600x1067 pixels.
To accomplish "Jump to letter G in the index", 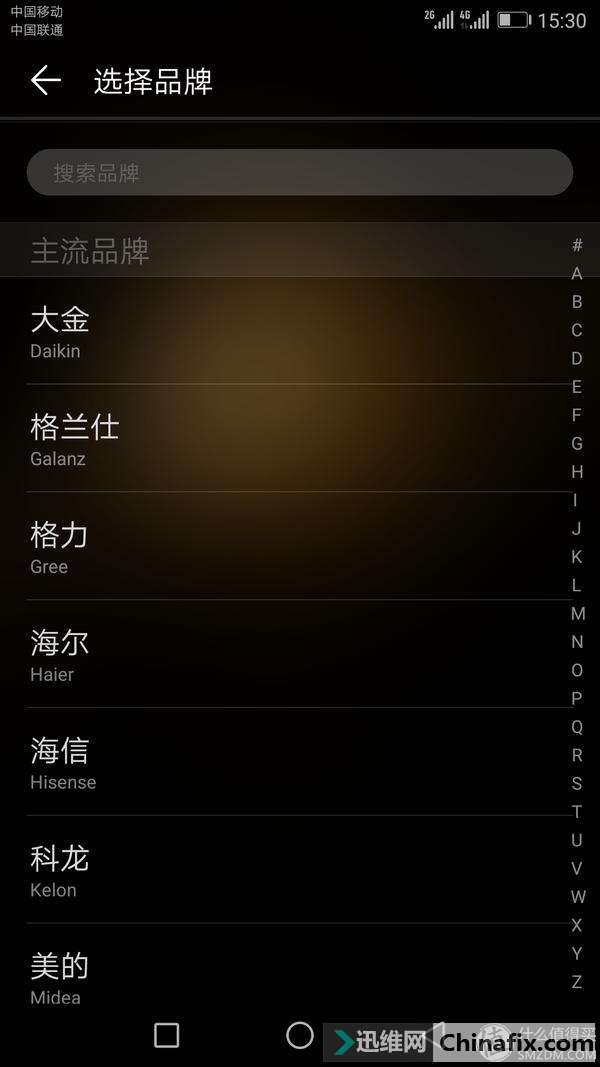I will click(577, 443).
